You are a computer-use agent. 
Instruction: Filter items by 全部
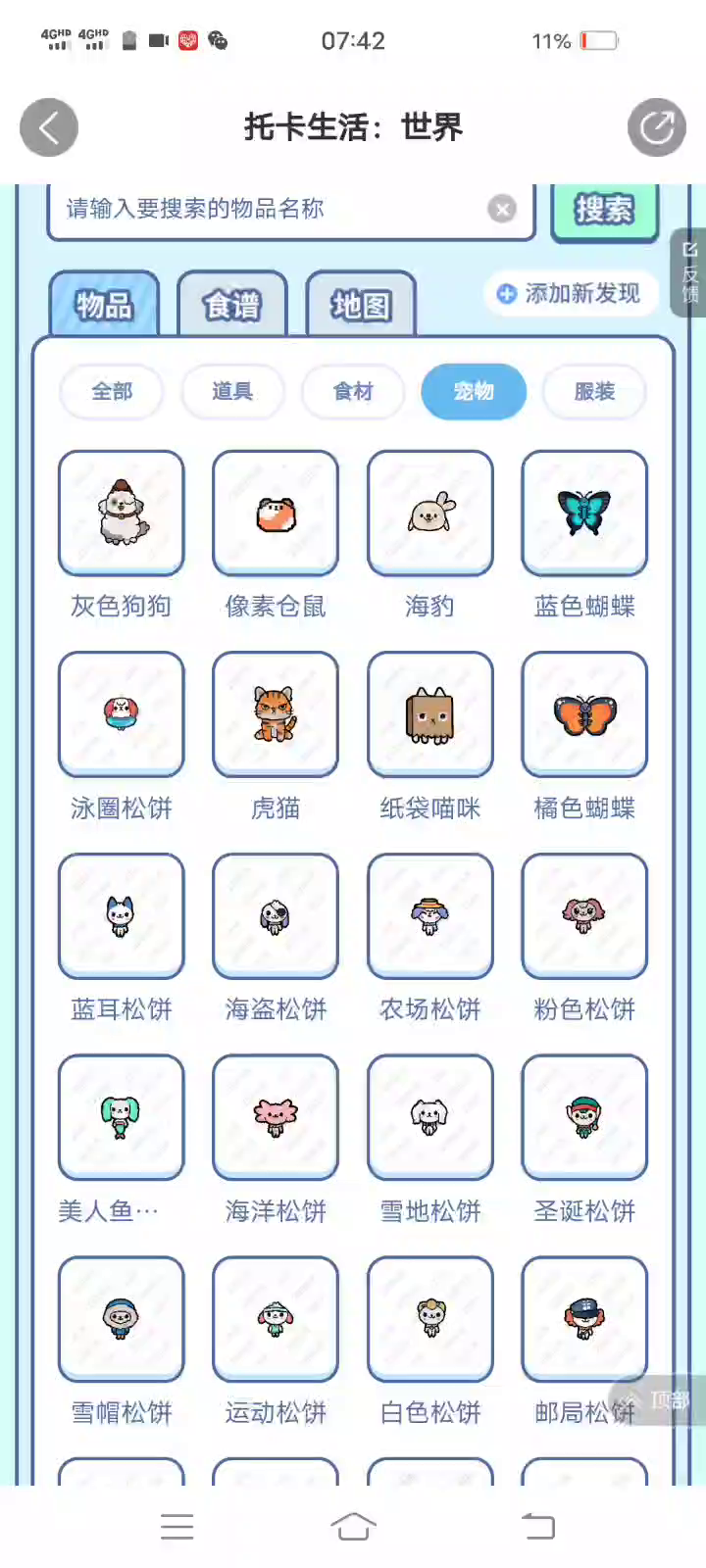112,392
